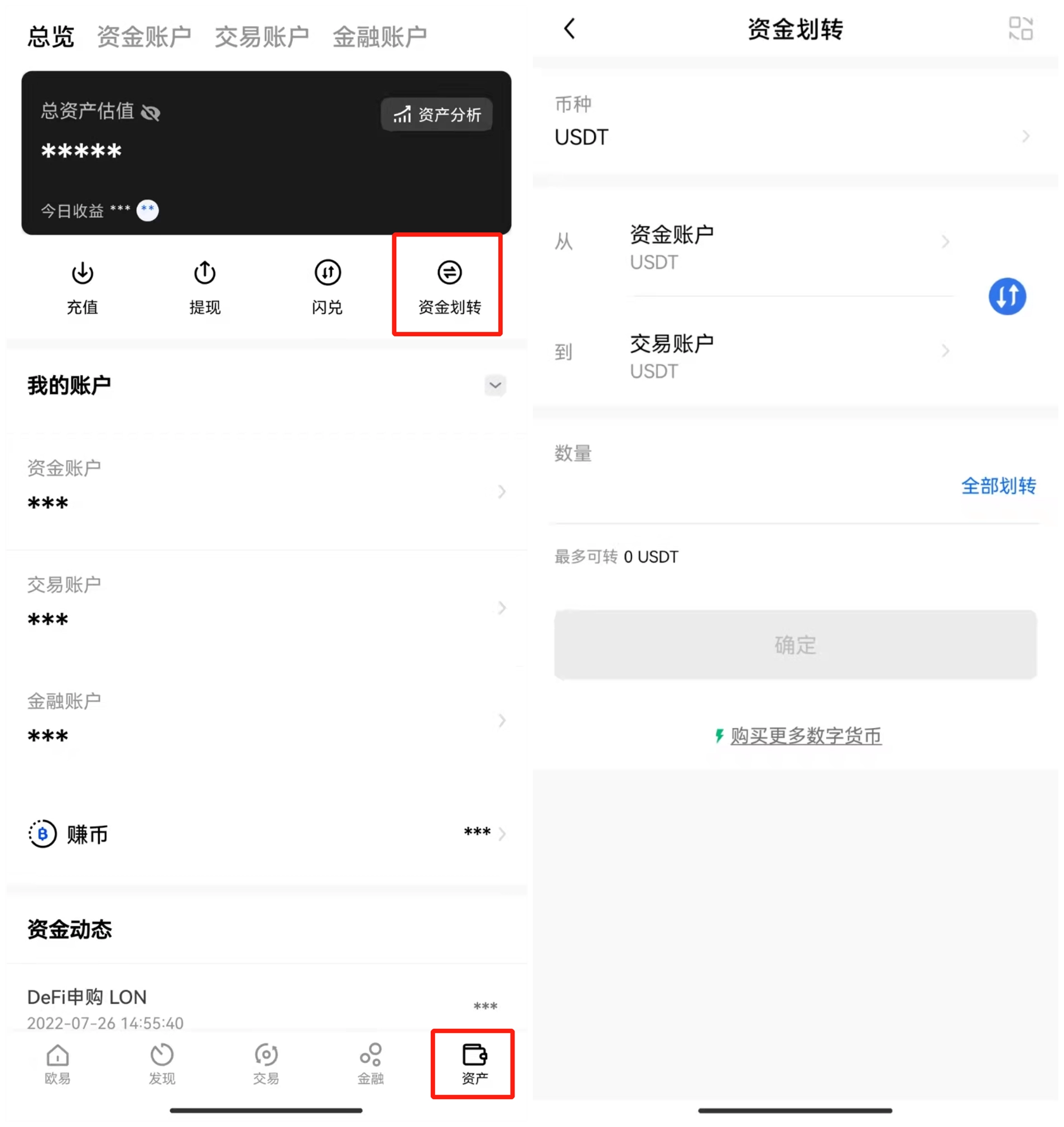Open the DeFi申购 LON activity entry
Viewport: 1064px width, 1127px height.
[266, 1008]
